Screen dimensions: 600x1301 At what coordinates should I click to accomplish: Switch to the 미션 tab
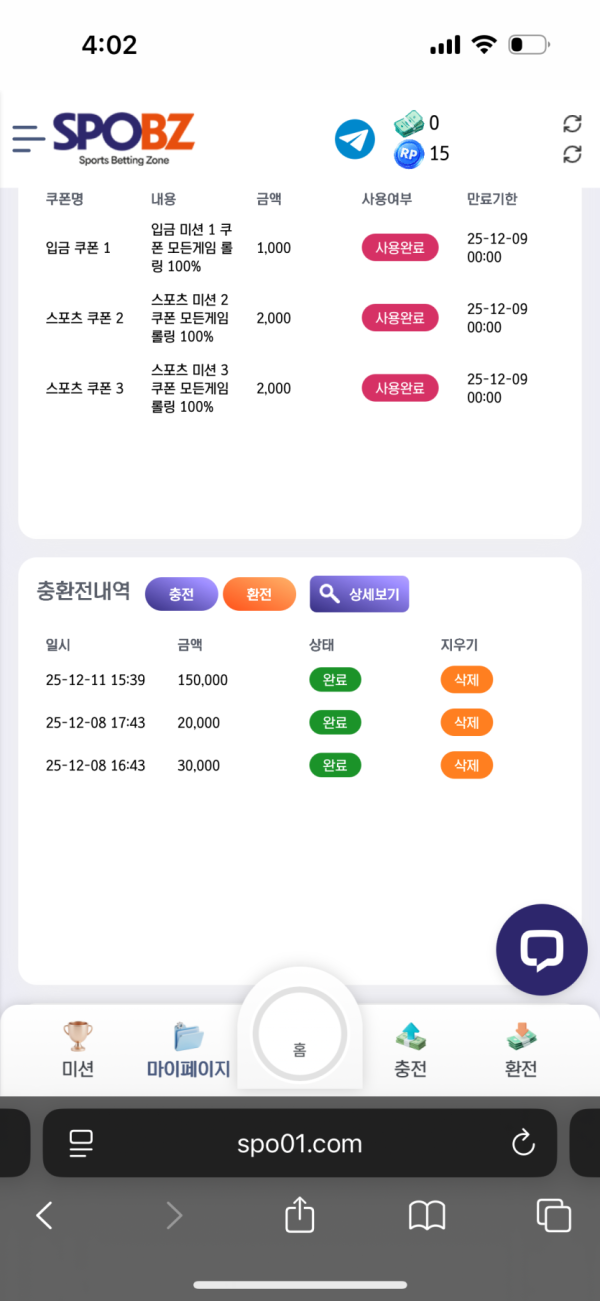tap(77, 1050)
